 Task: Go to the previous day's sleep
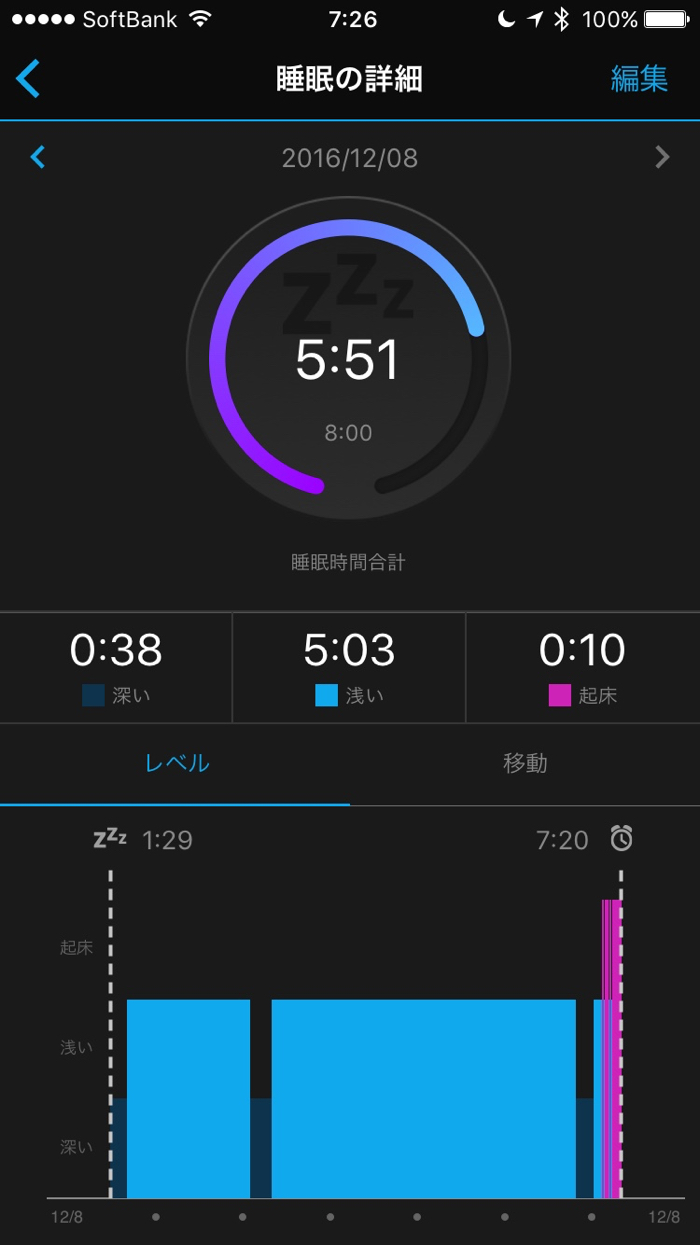38,157
